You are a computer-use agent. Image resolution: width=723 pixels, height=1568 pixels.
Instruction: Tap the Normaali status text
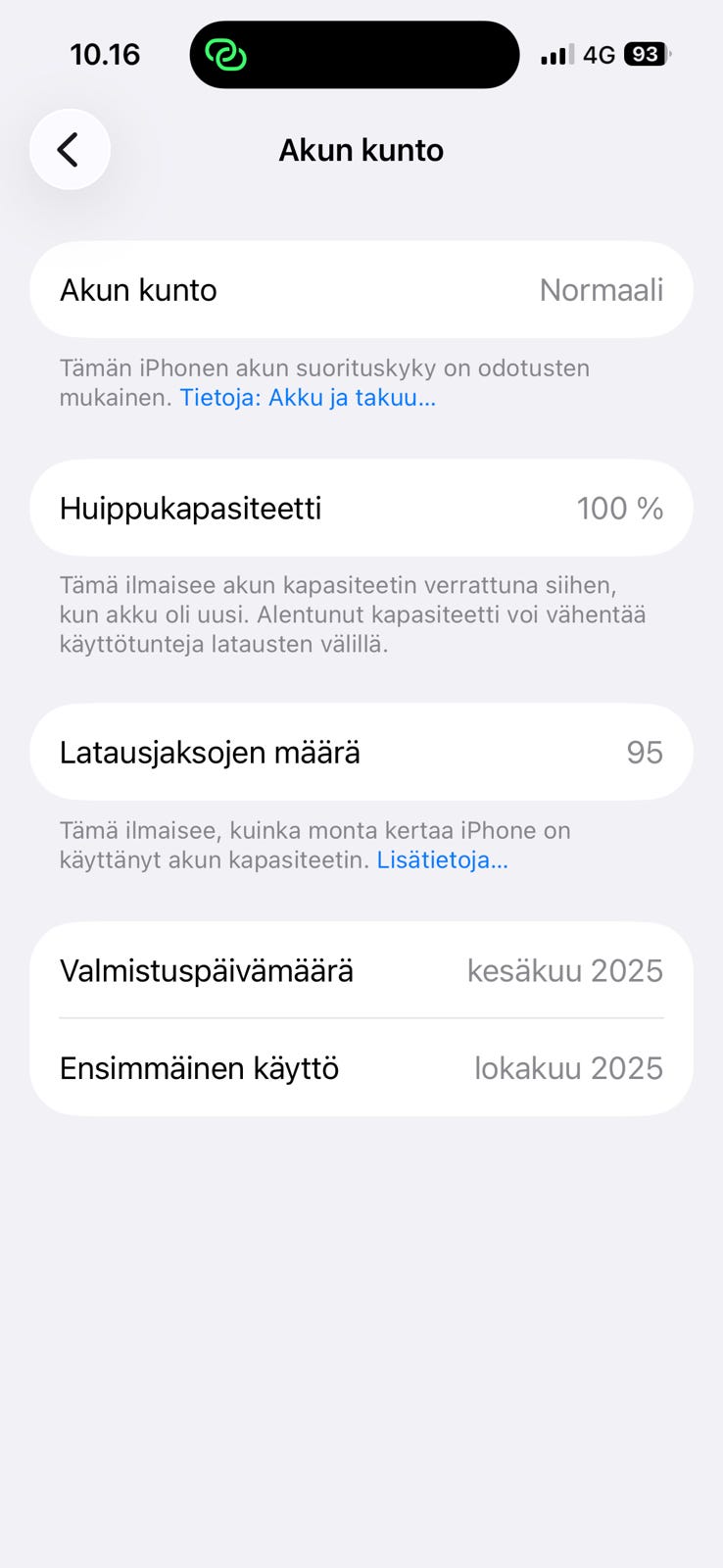click(602, 289)
